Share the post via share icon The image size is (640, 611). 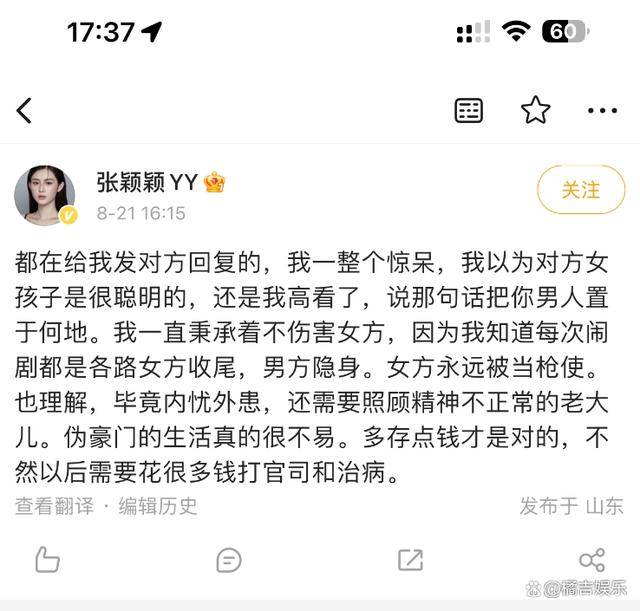592,559
